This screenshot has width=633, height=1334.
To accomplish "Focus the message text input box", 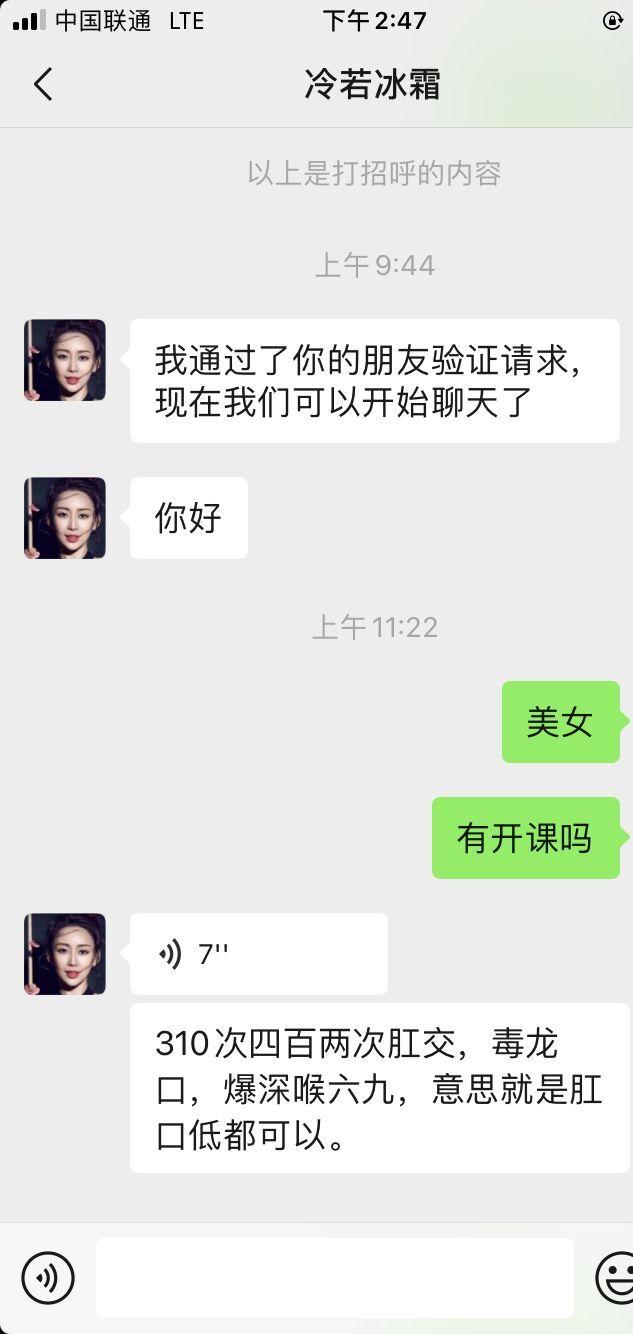I will [x=334, y=1277].
